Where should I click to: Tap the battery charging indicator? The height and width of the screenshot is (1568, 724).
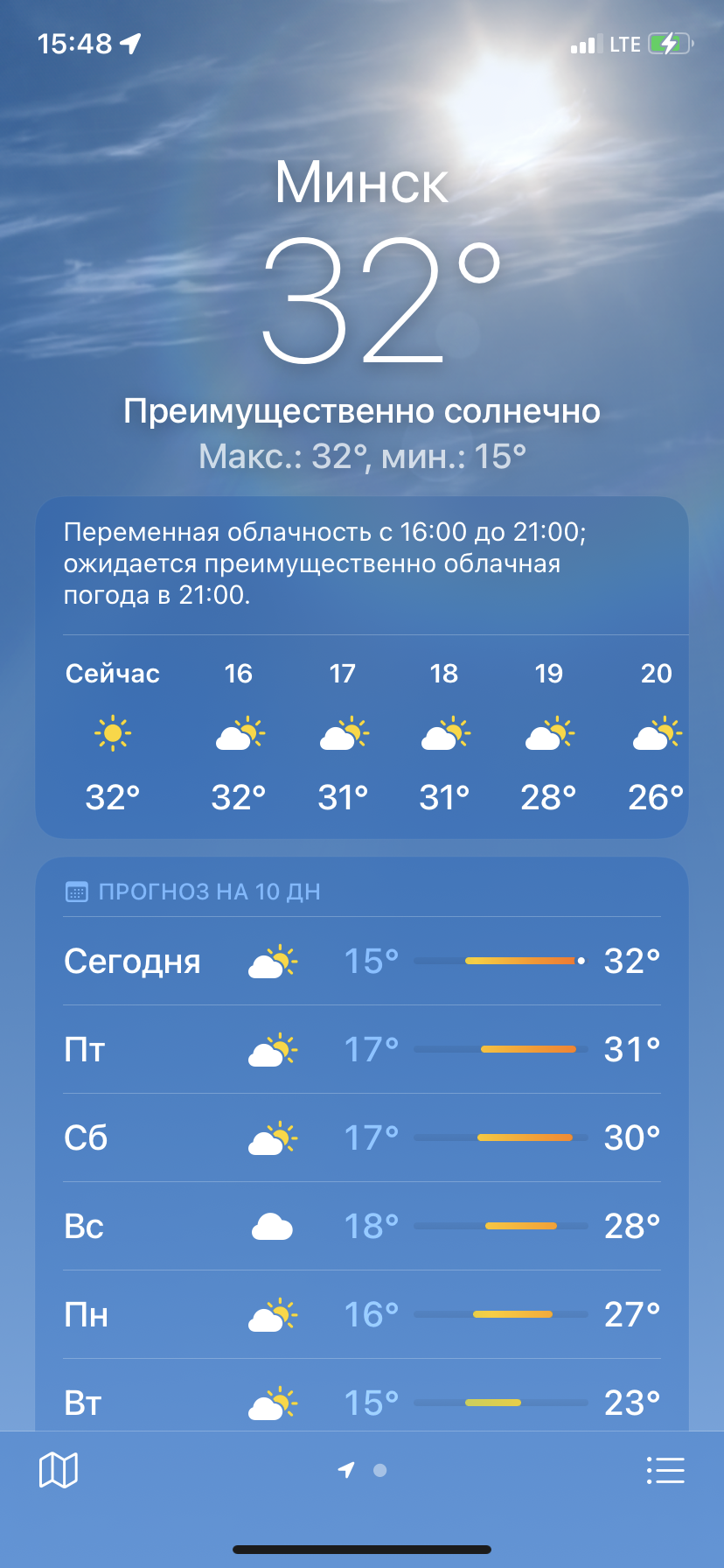pos(671,43)
